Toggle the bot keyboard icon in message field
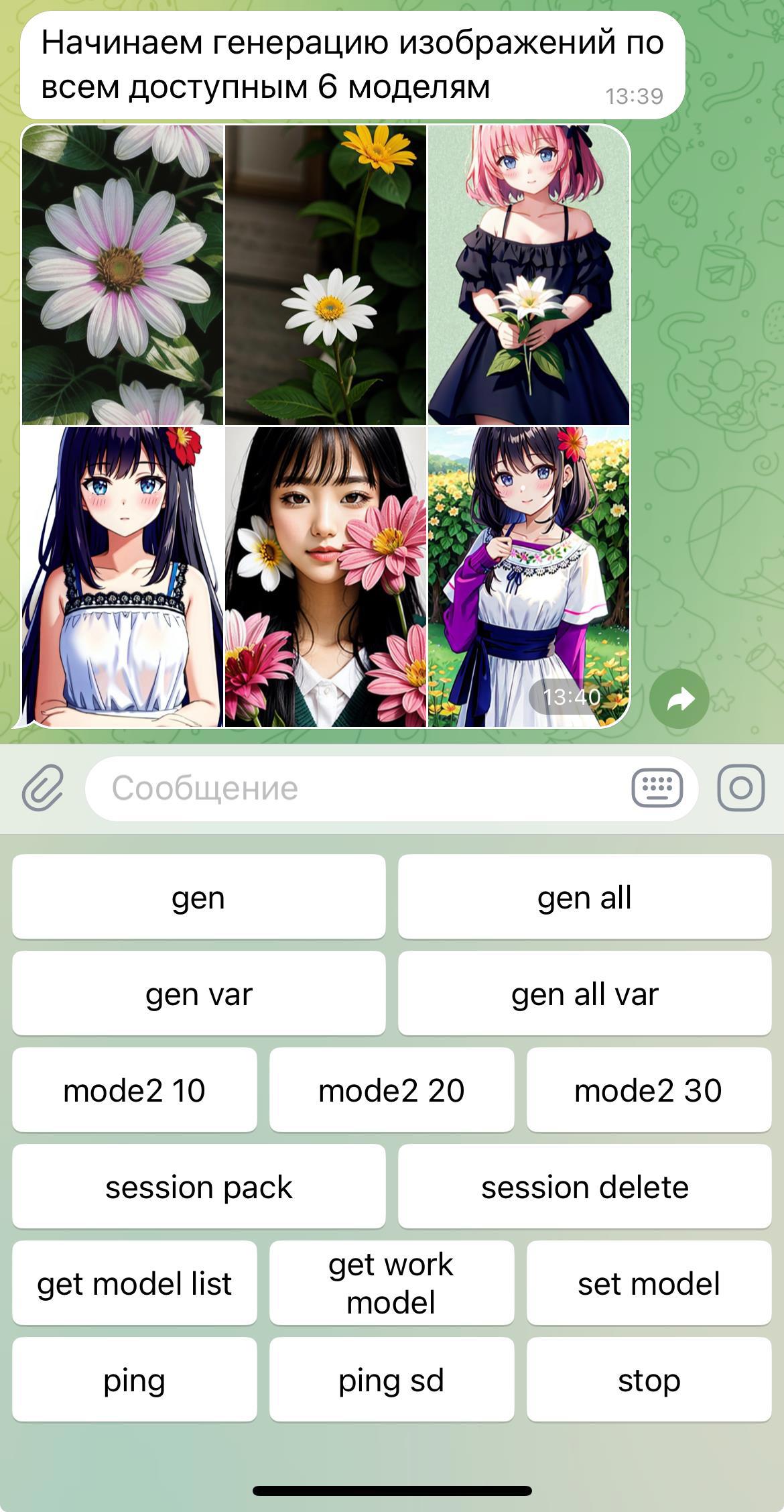 657,788
